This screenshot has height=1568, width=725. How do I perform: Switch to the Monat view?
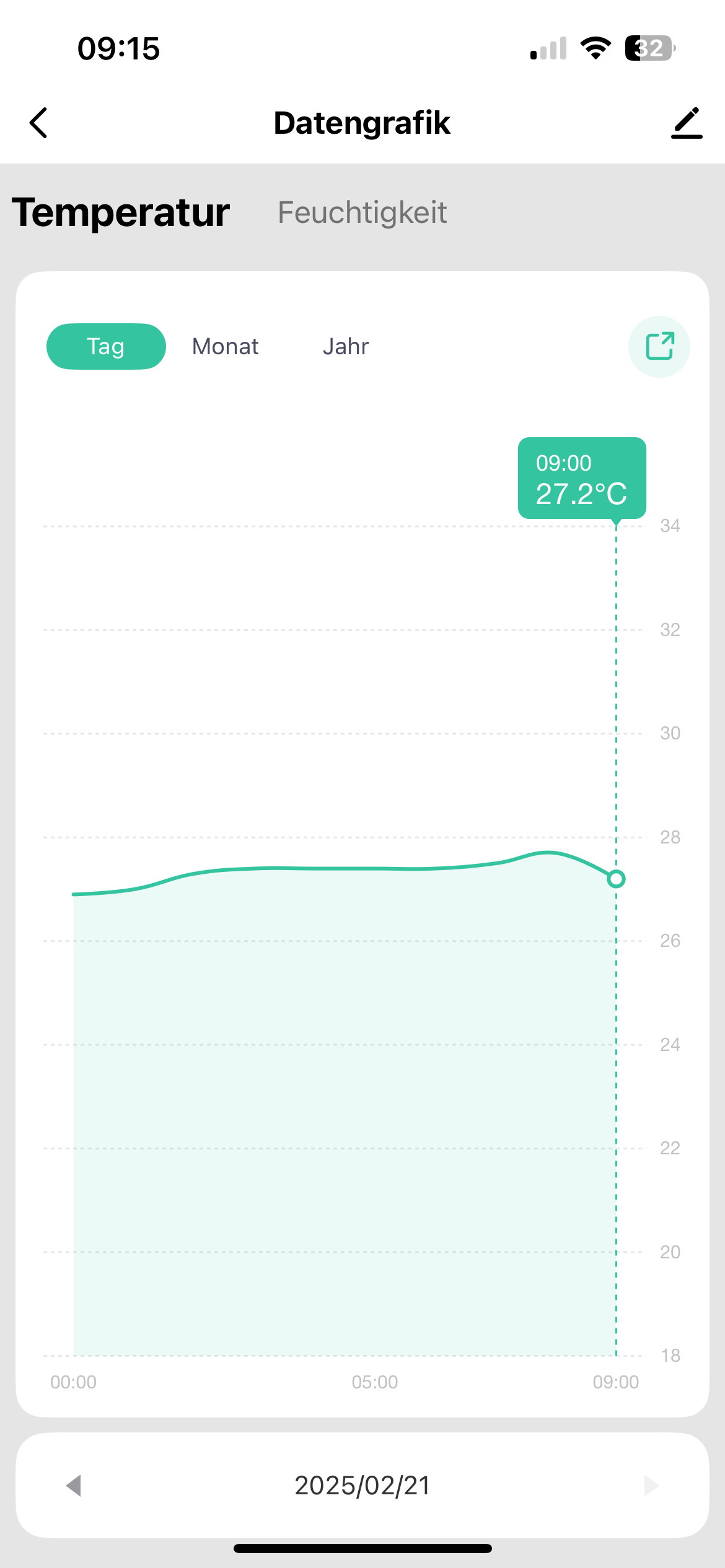point(225,346)
